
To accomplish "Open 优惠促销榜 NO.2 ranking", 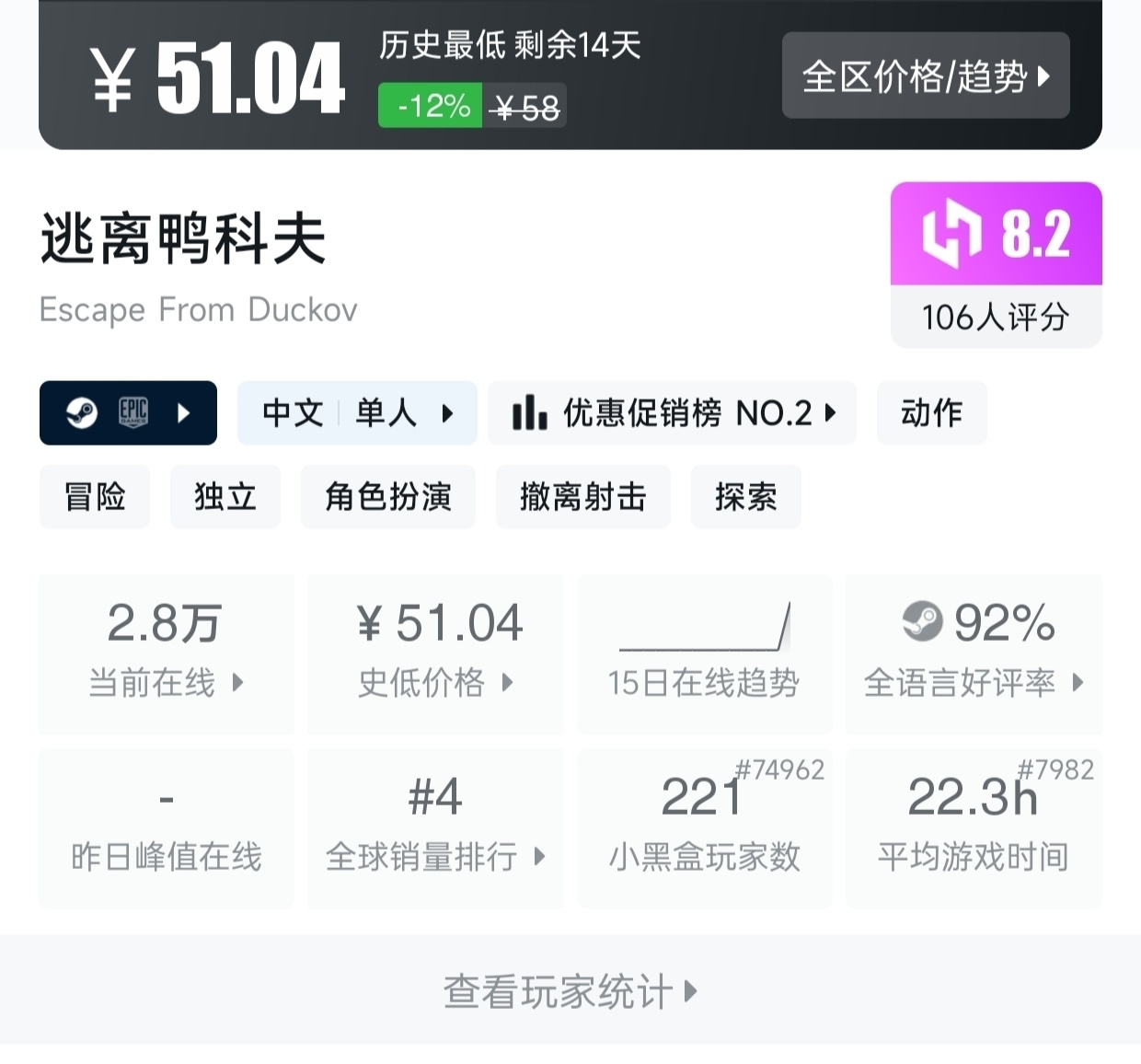I will [672, 412].
